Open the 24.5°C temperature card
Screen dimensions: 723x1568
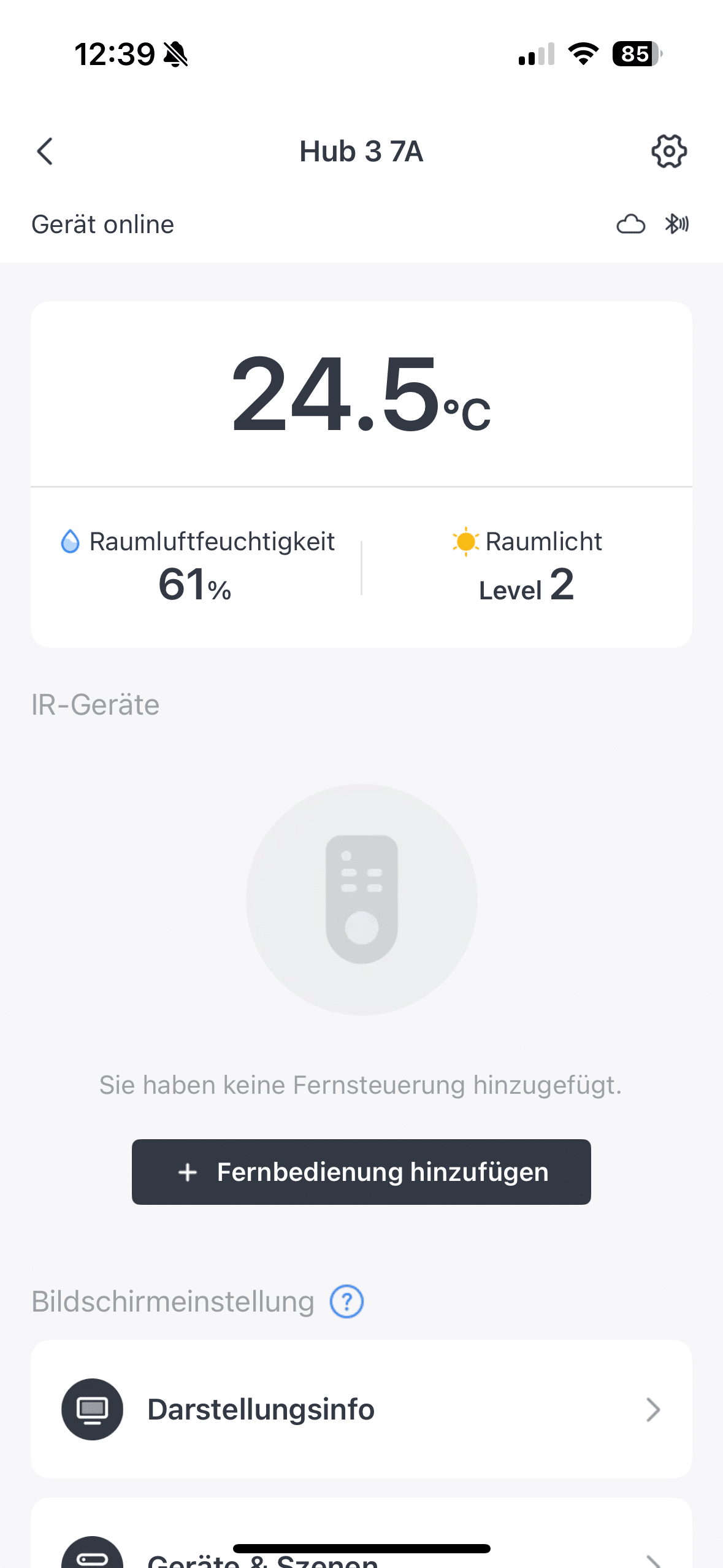click(x=361, y=394)
